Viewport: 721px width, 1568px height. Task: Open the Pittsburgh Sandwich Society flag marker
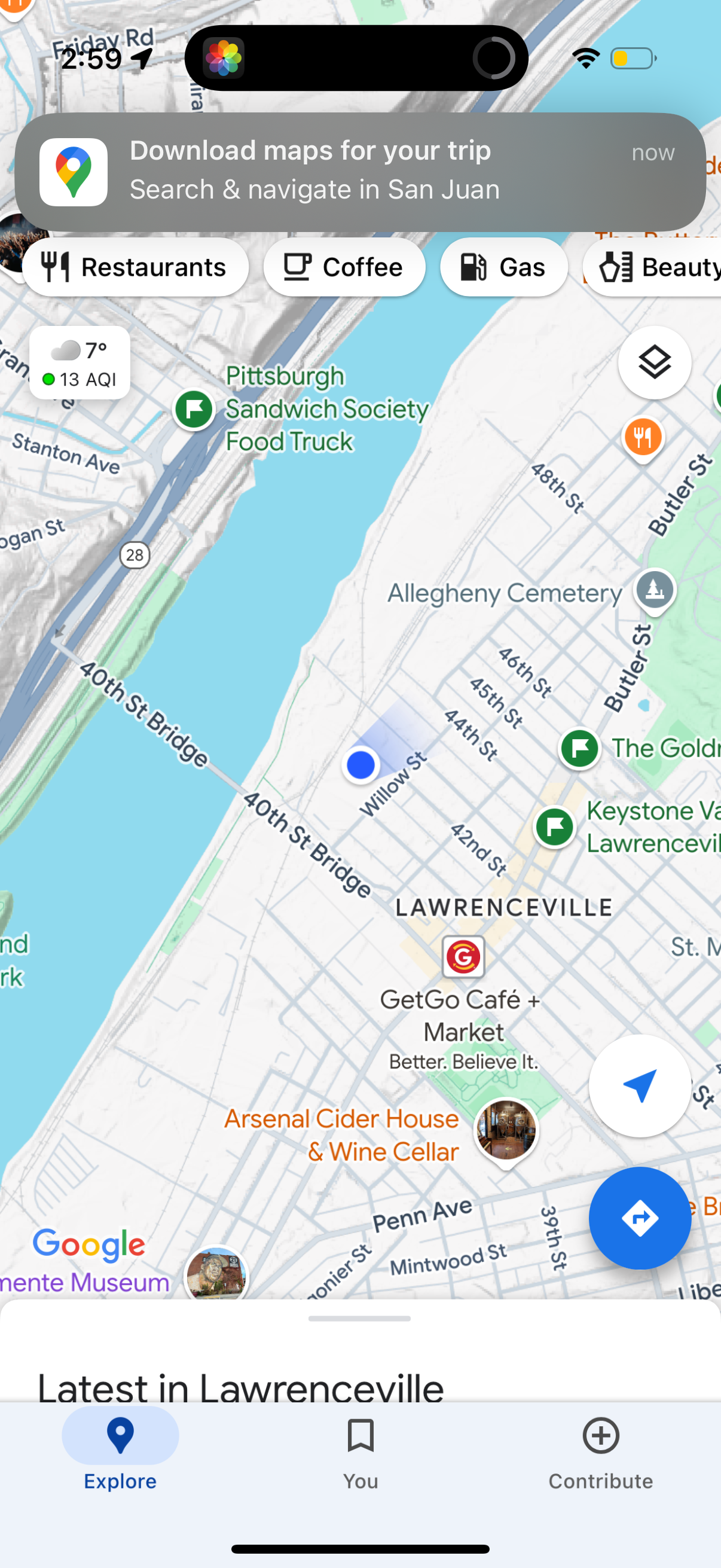[x=194, y=410]
